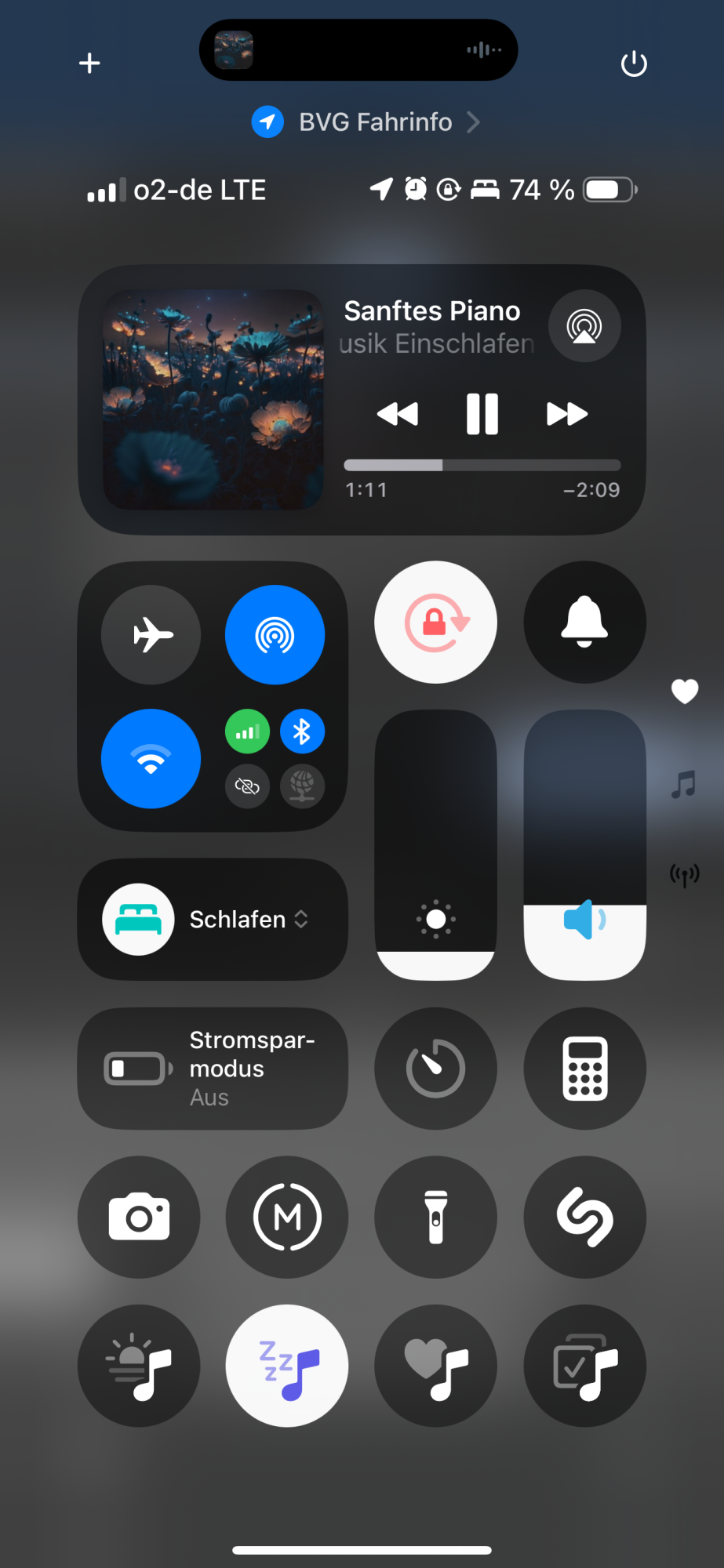Unlock the screen rotation lock

(435, 622)
